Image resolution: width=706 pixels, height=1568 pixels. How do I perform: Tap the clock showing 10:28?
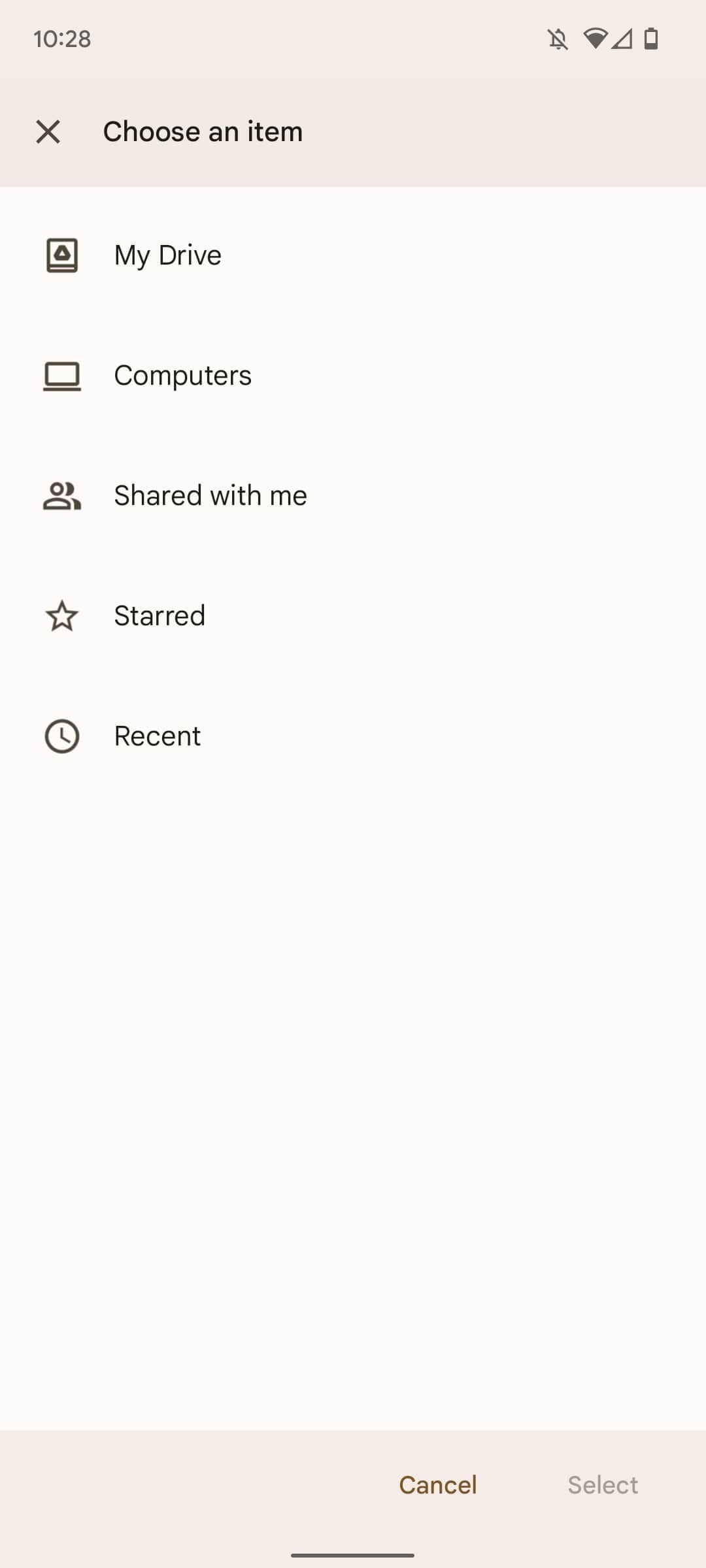click(63, 39)
